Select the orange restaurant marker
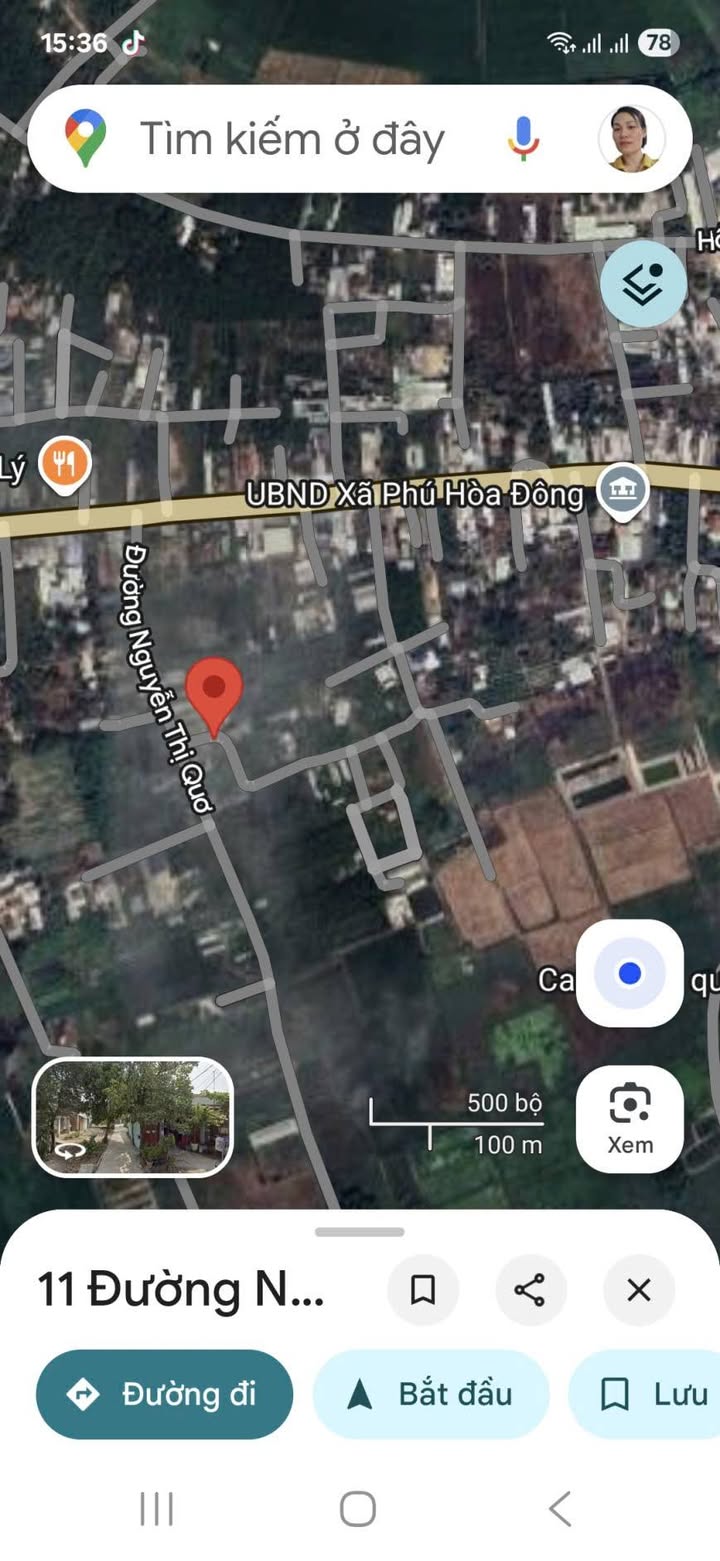Image resolution: width=720 pixels, height=1561 pixels. click(x=66, y=464)
